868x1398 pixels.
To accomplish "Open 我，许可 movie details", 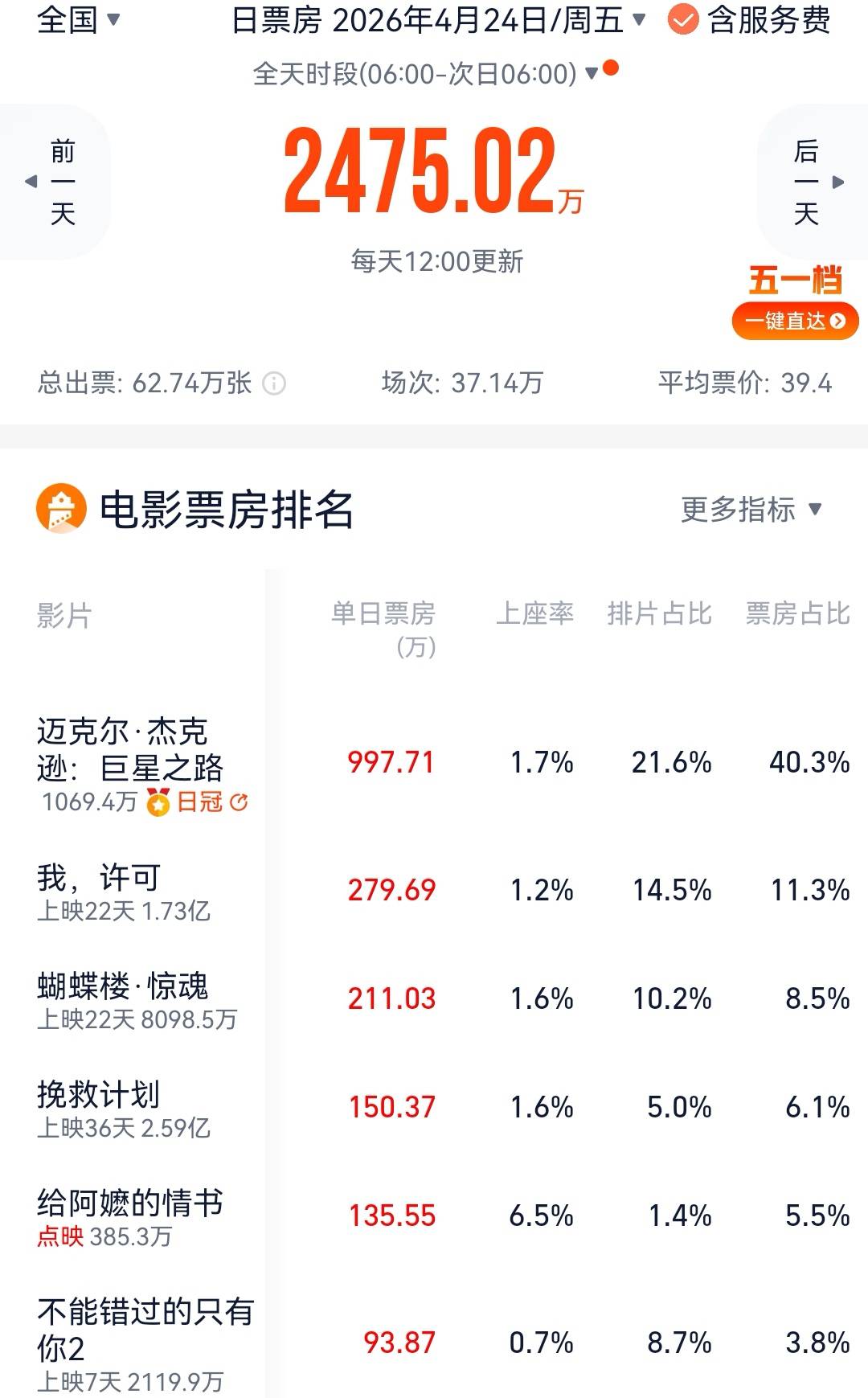I will point(100,878).
